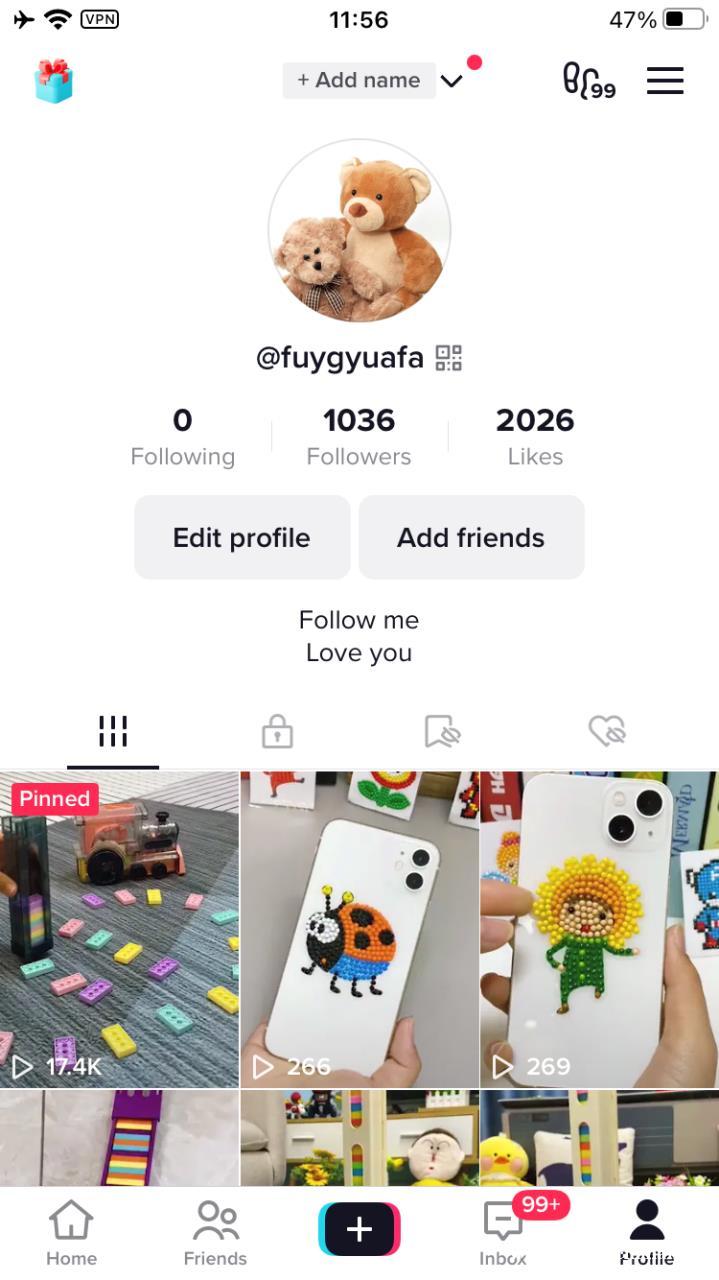Open the pinned video with 17.4K views

(119, 929)
